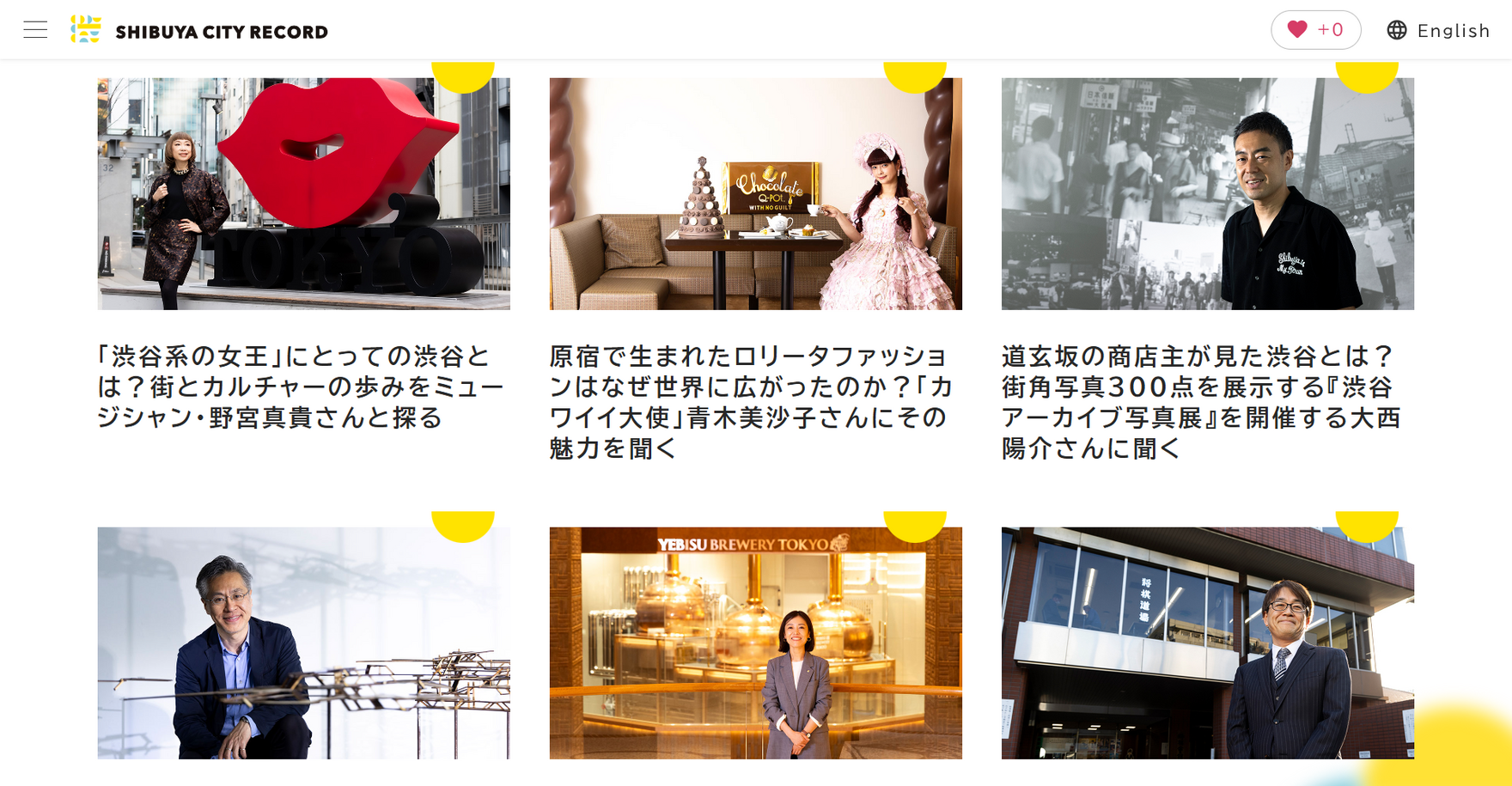The image size is (1512, 786).
Task: Open the Yebisu Brewery Tokyo article
Action: pyautogui.click(x=755, y=643)
